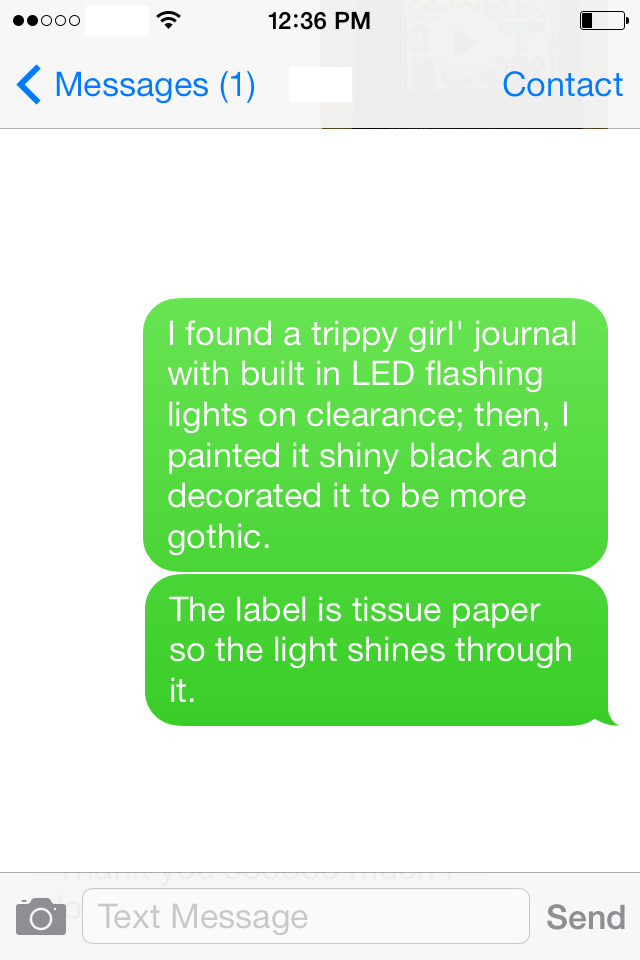Tap the Send button
The width and height of the screenshot is (640, 960).
pos(585,917)
